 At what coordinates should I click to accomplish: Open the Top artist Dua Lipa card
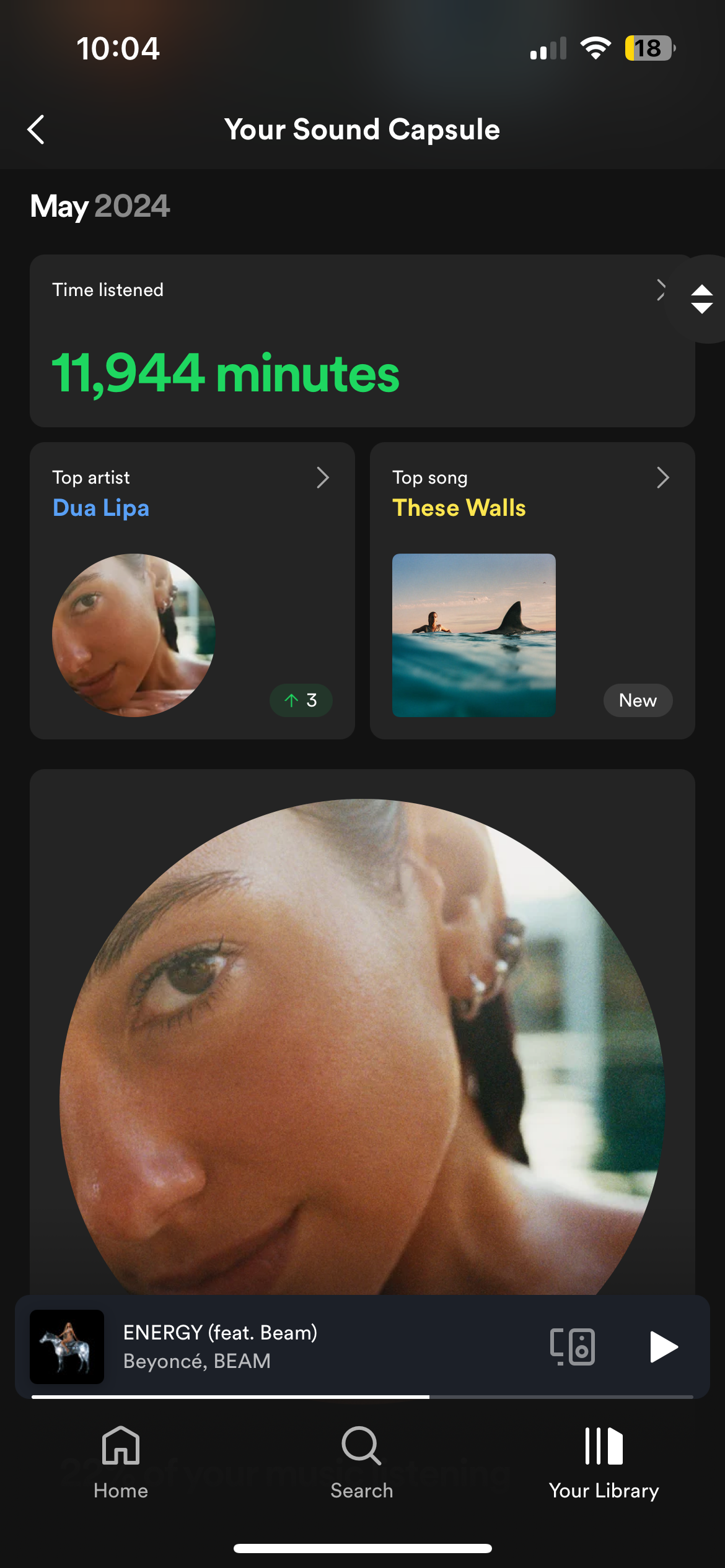(x=192, y=591)
